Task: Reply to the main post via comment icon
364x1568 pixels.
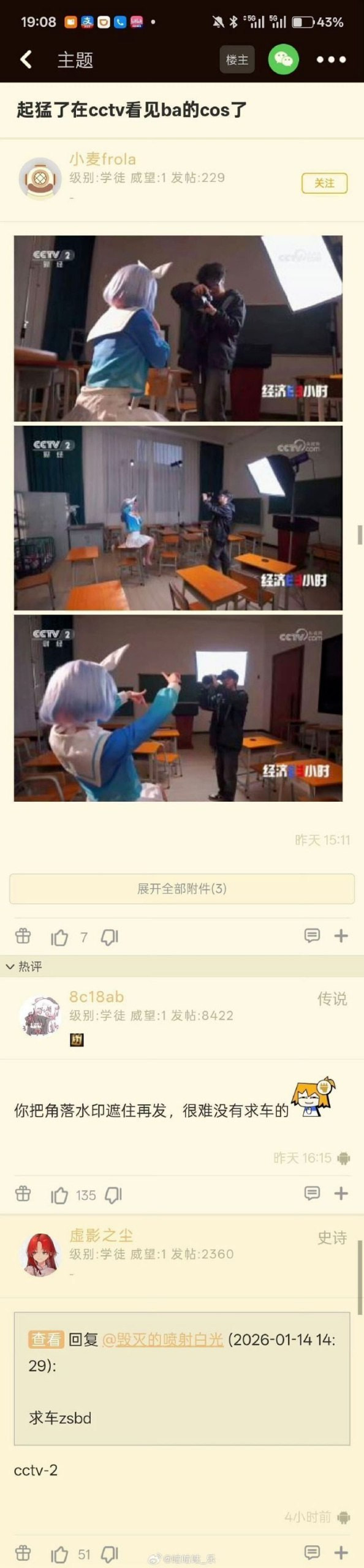Action: [312, 935]
